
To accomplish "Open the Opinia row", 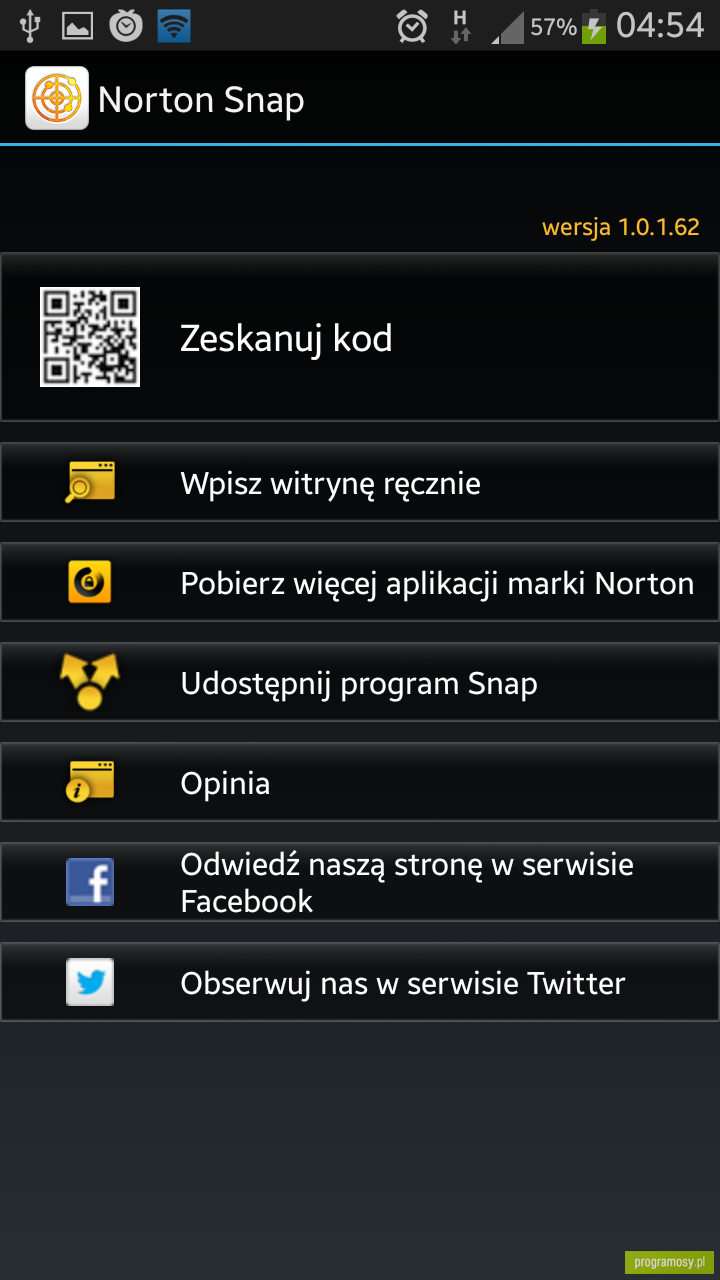I will click(x=360, y=782).
